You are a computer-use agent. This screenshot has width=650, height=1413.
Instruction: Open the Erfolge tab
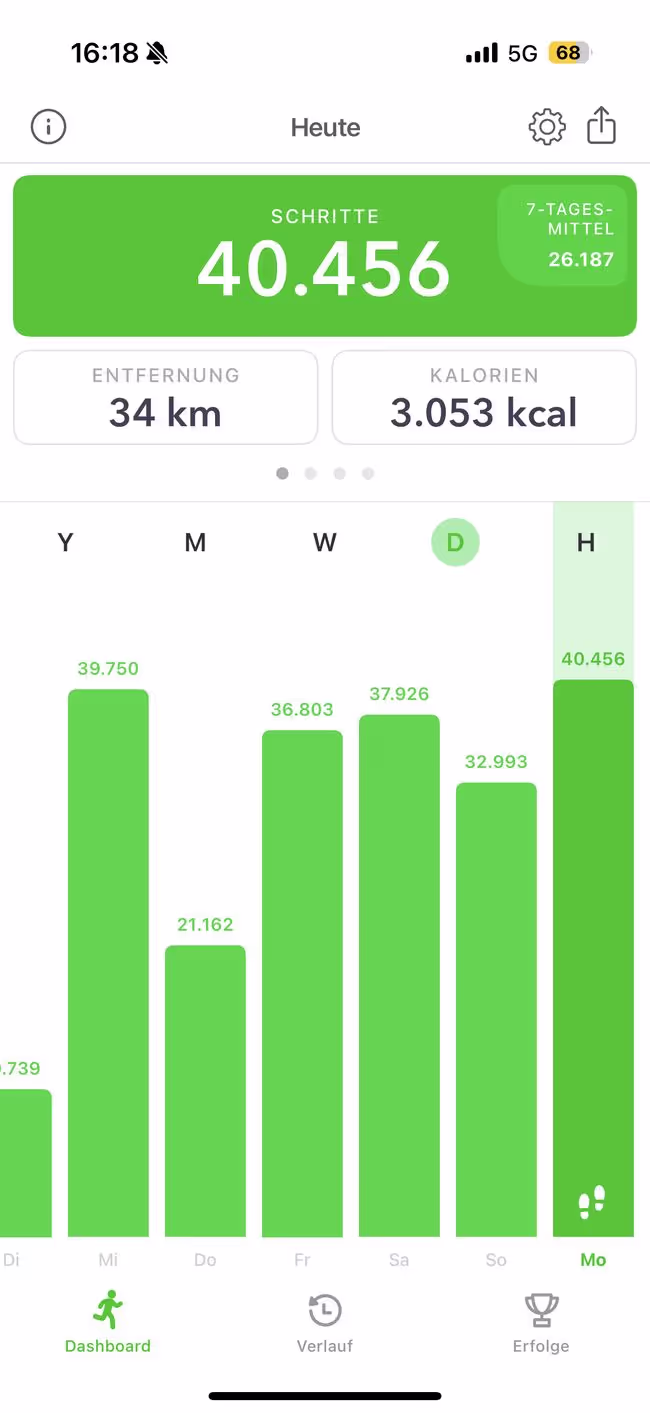click(541, 1322)
